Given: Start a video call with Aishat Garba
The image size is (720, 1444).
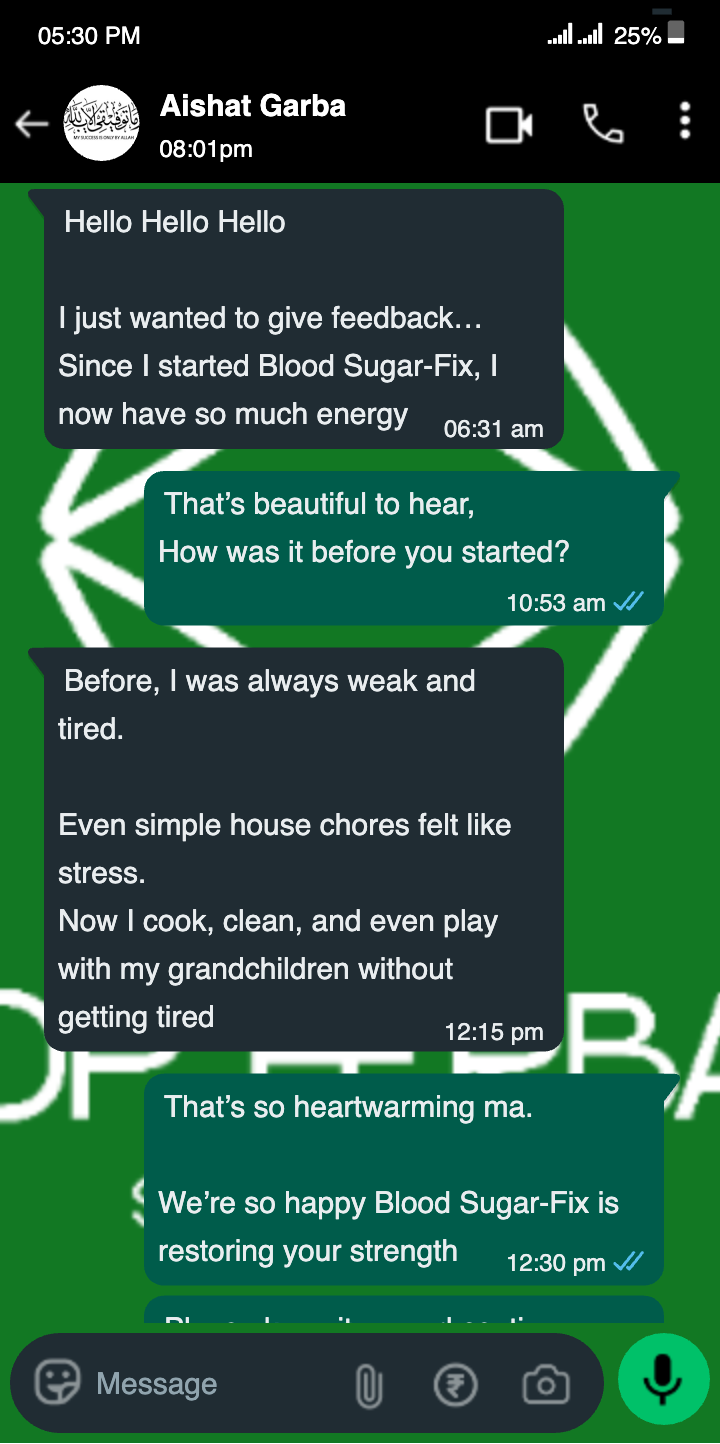Looking at the screenshot, I should pos(509,125).
